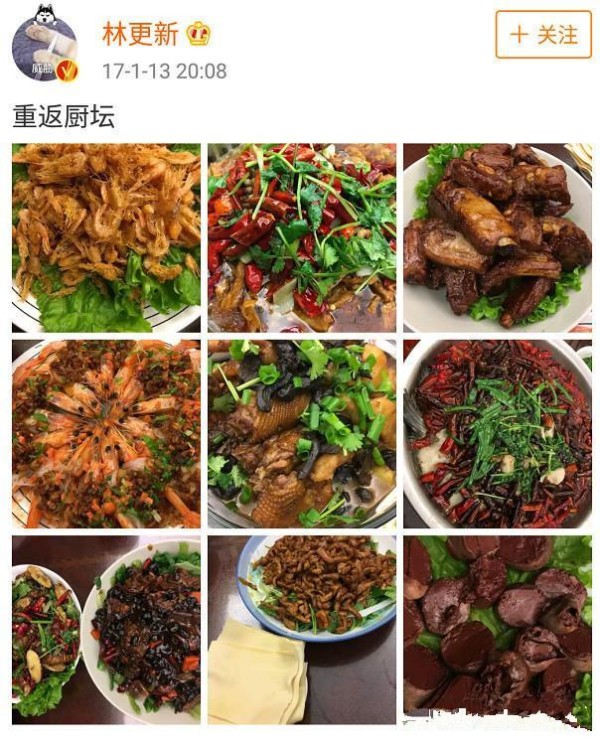
Task: Open the dark red braised meat photo
Action: pos(497,629)
